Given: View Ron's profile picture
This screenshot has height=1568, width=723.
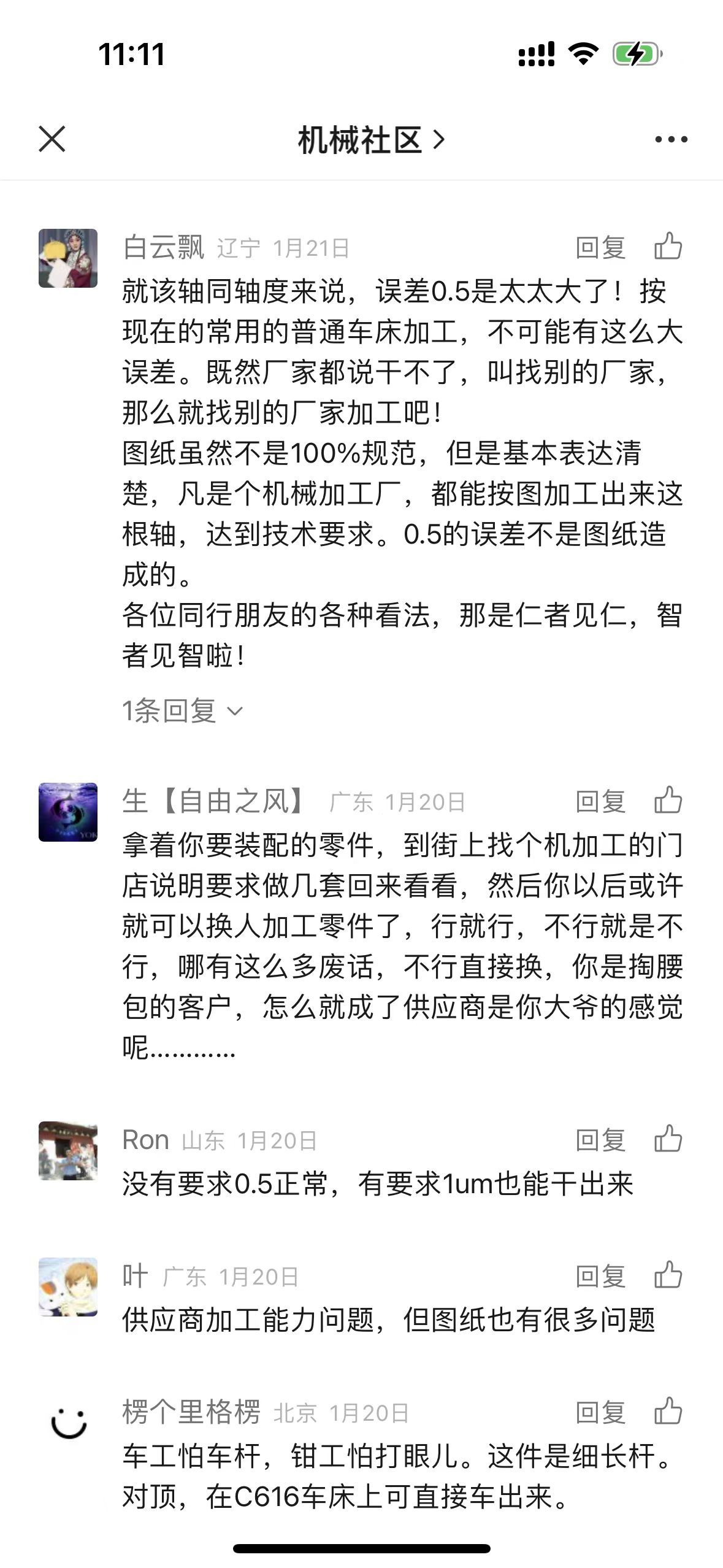Looking at the screenshot, I should coord(68,1151).
